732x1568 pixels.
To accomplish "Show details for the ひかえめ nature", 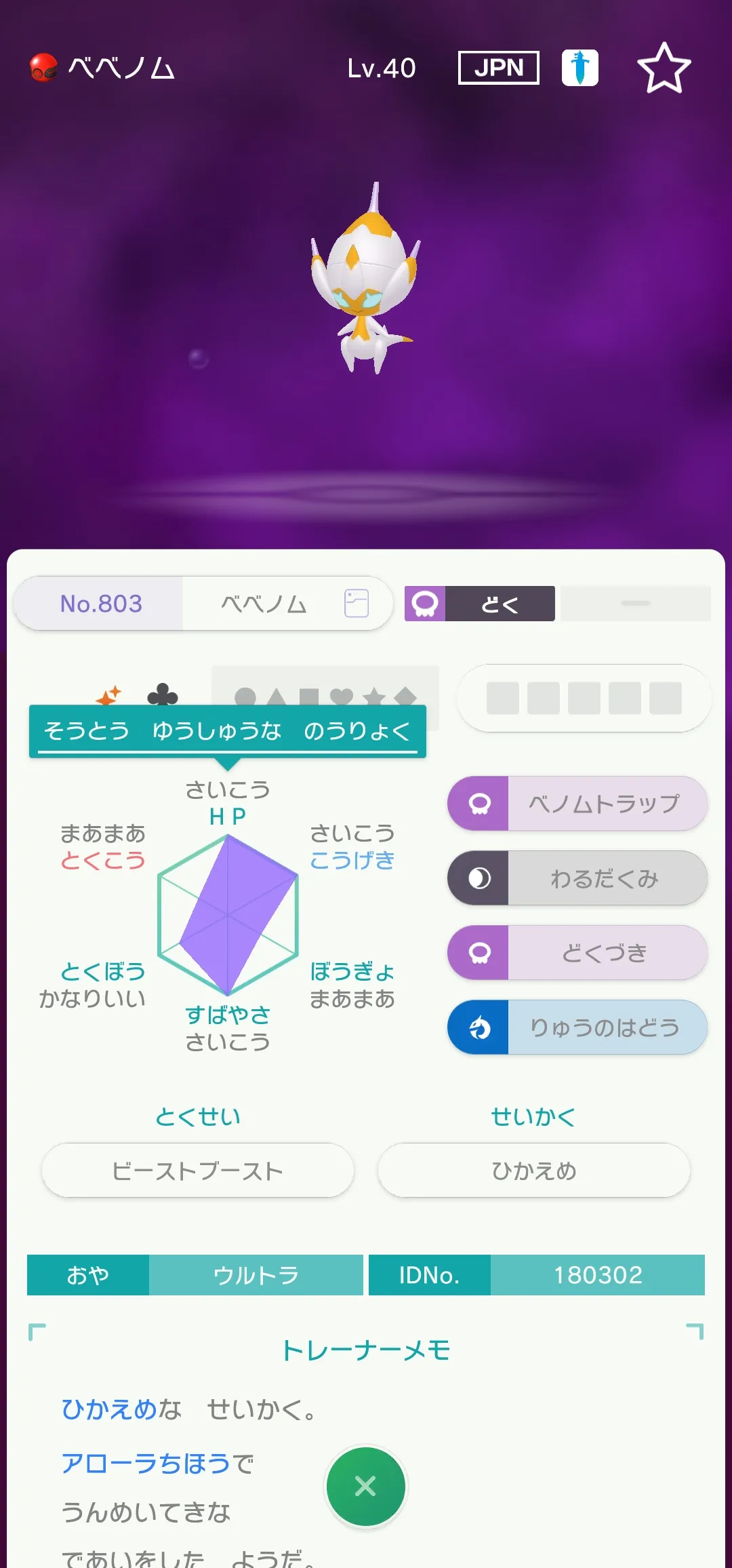I will pyautogui.click(x=534, y=1171).
